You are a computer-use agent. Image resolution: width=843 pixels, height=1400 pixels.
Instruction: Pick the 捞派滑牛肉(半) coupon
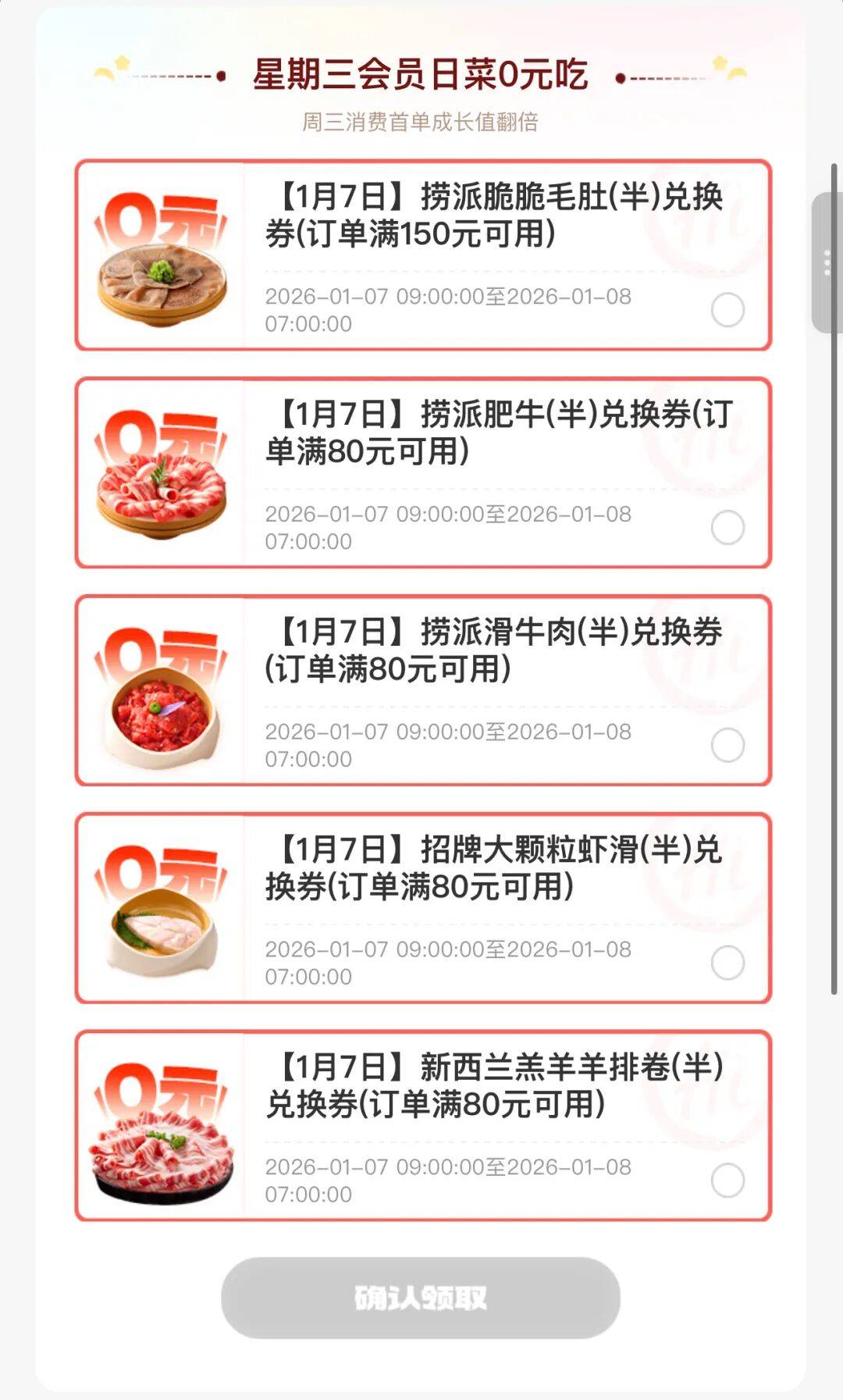click(x=727, y=745)
